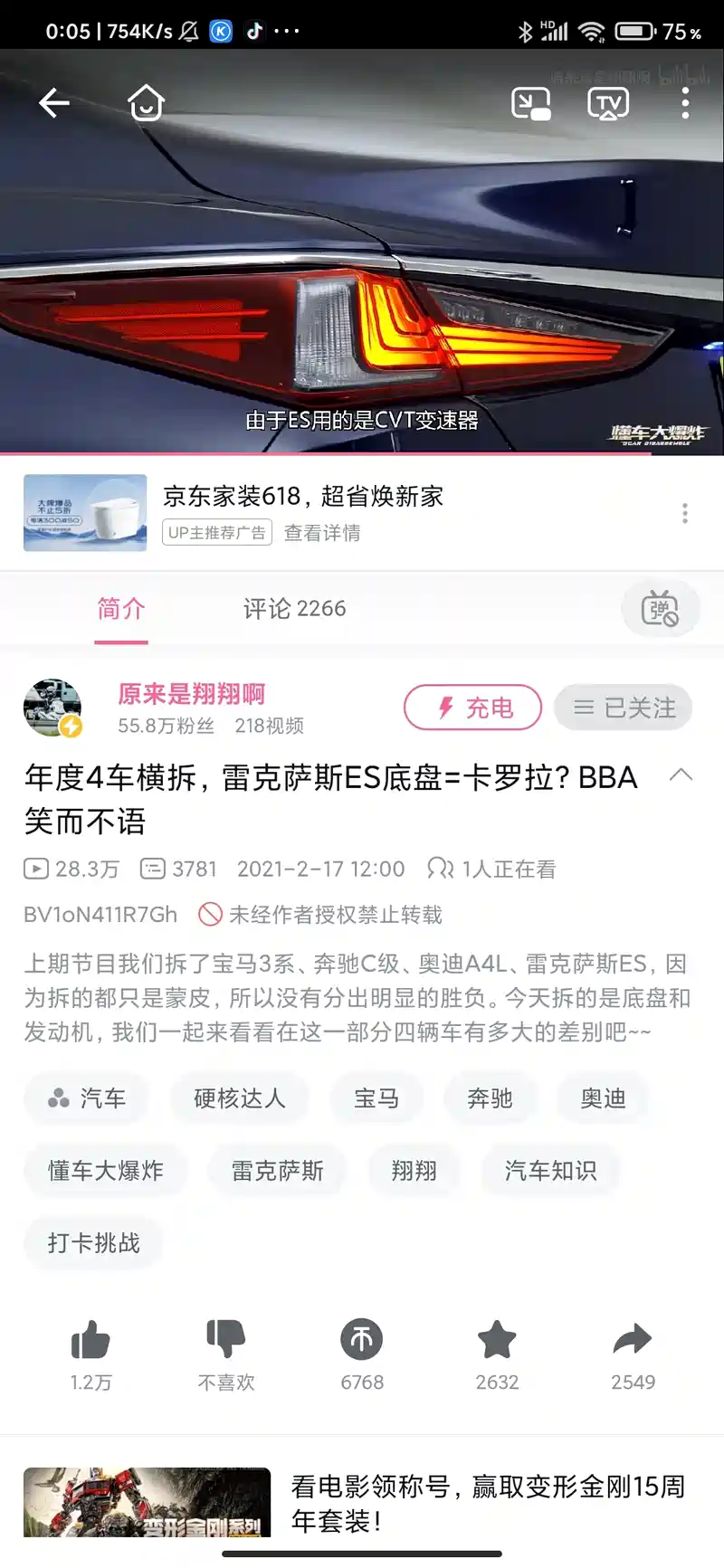Go back using the top arrow
The height and width of the screenshot is (1568, 724).
point(54,103)
